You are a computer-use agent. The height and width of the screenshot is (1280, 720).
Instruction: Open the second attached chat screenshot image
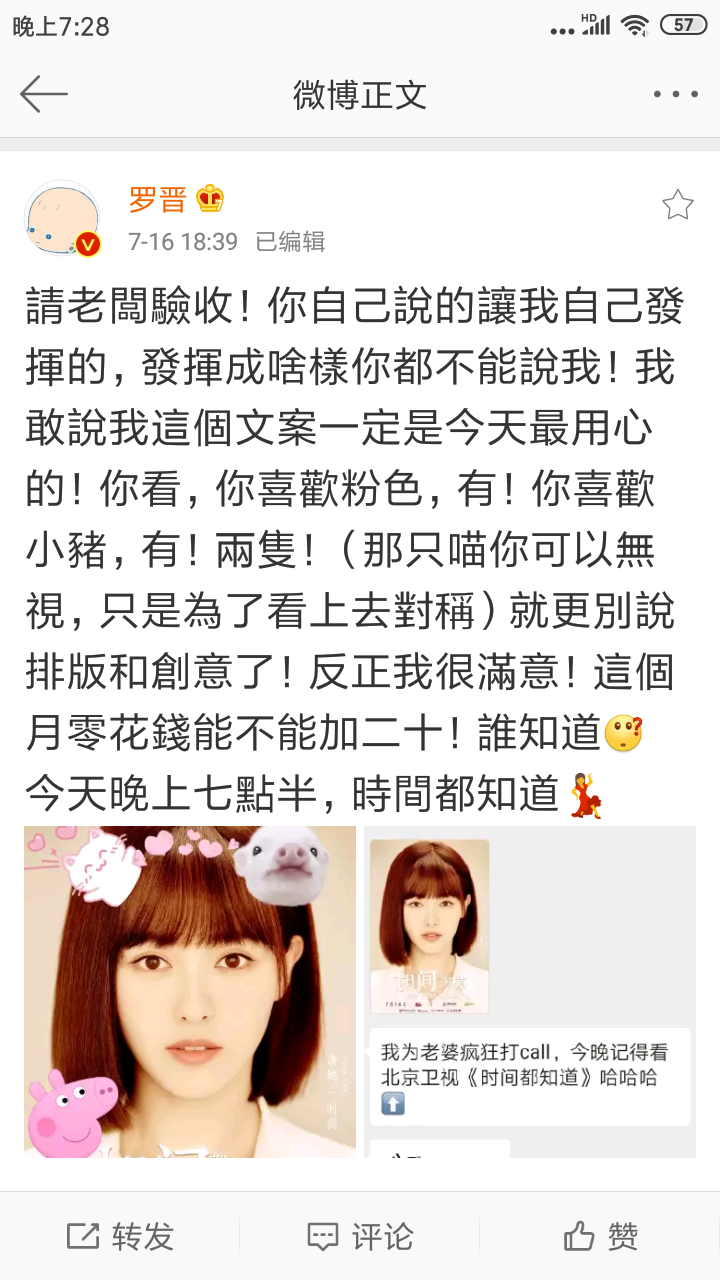point(530,992)
